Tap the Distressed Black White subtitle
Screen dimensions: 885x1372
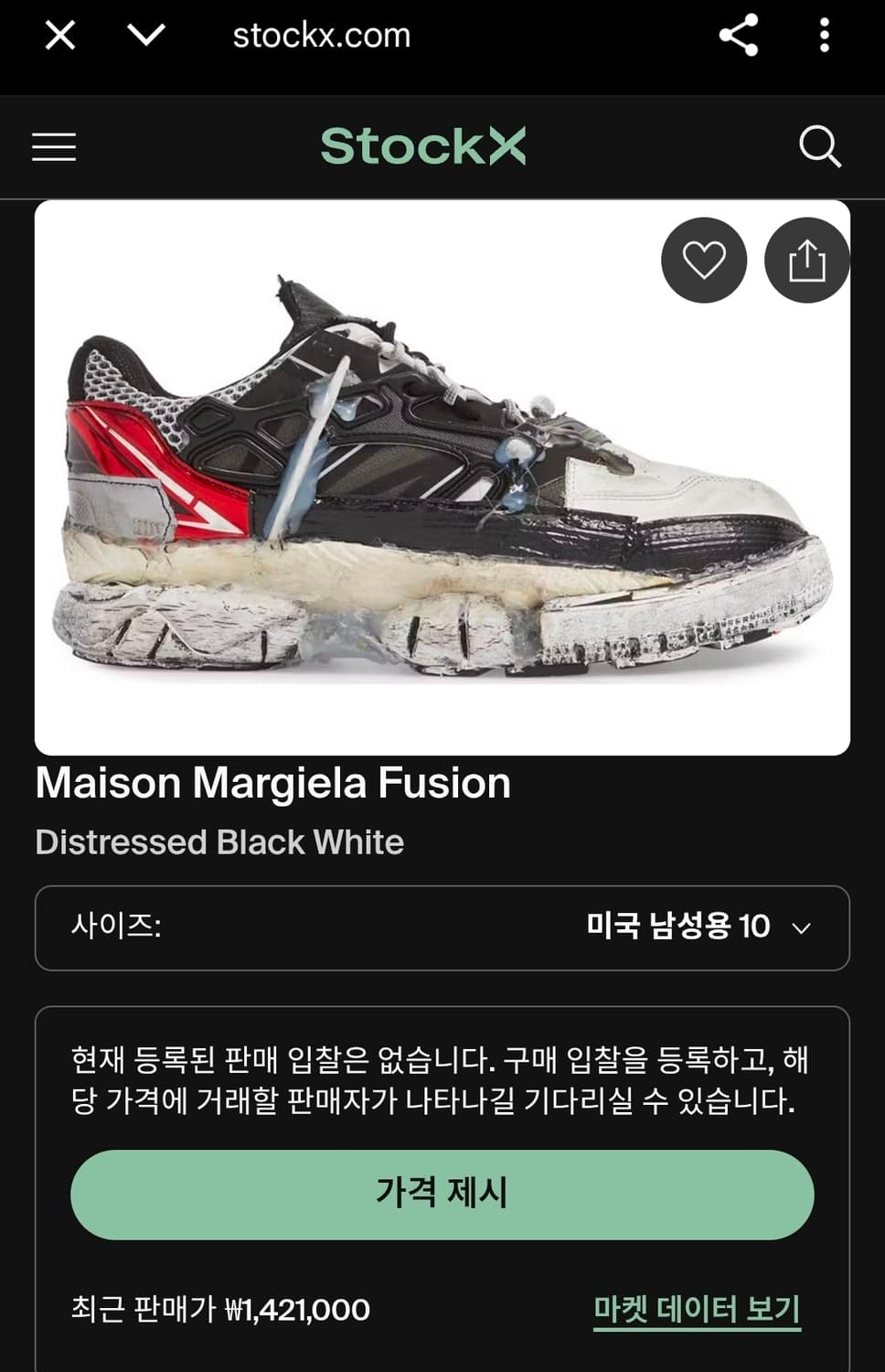[219, 842]
